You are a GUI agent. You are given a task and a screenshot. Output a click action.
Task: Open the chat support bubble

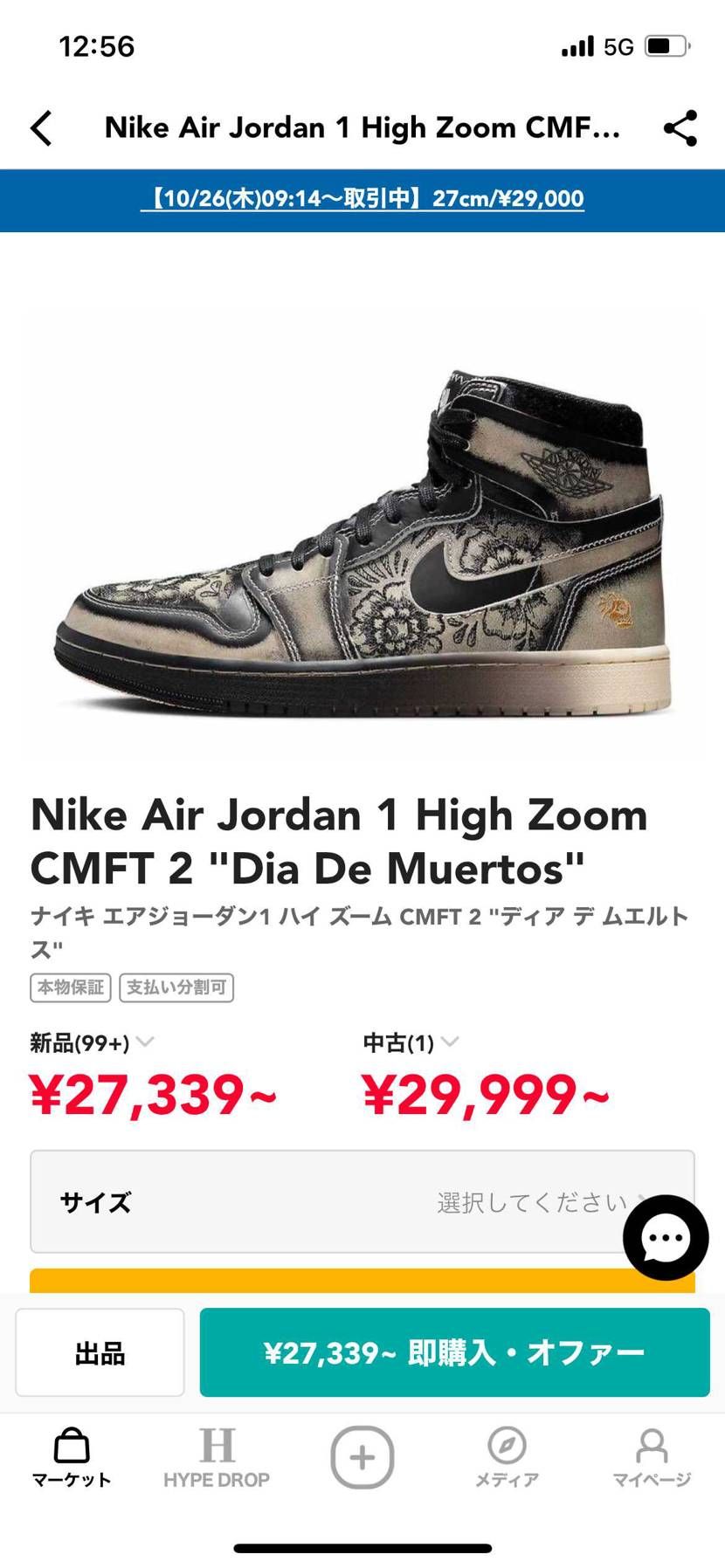(x=666, y=1237)
